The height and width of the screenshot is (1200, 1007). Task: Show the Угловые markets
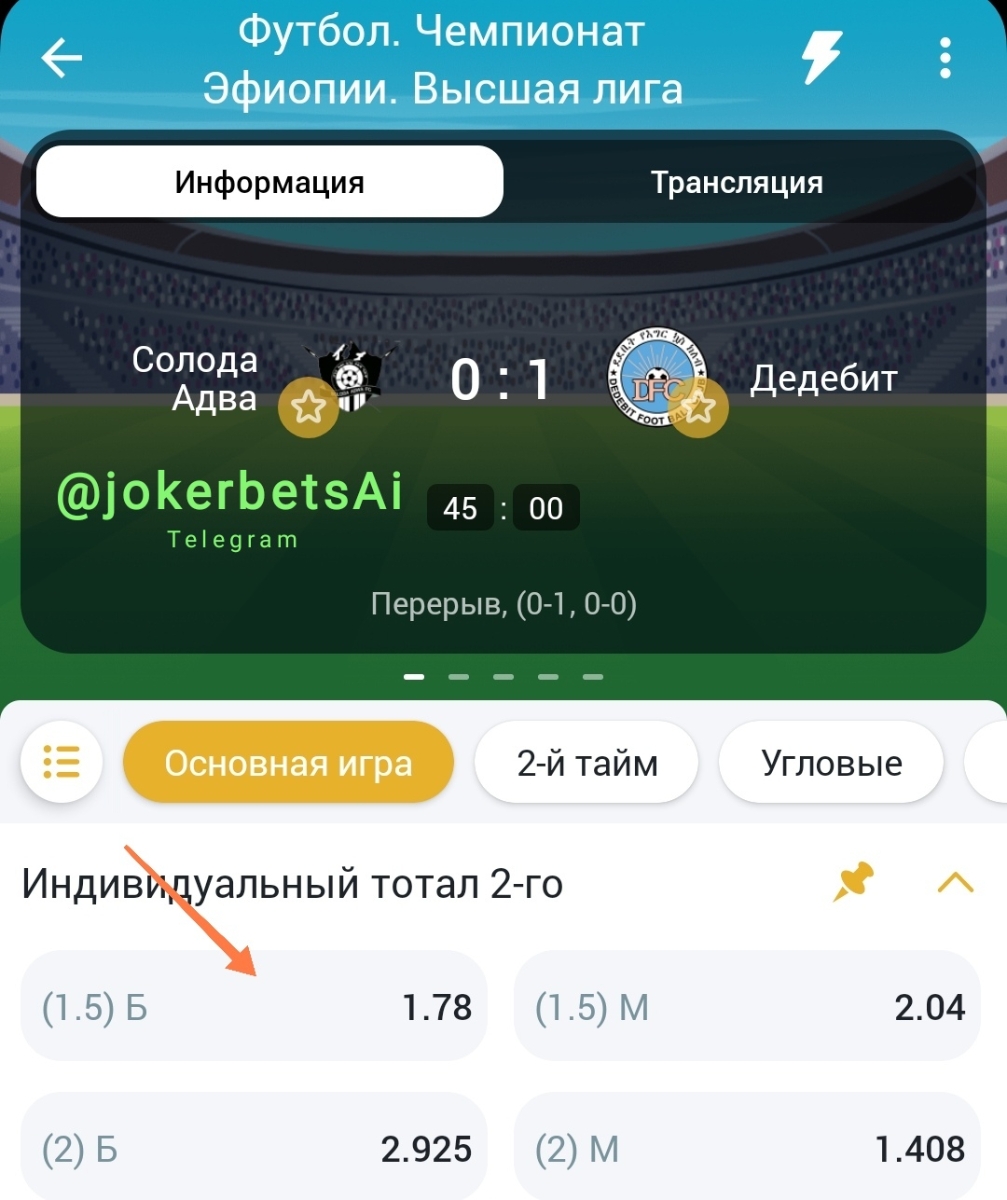click(x=831, y=763)
